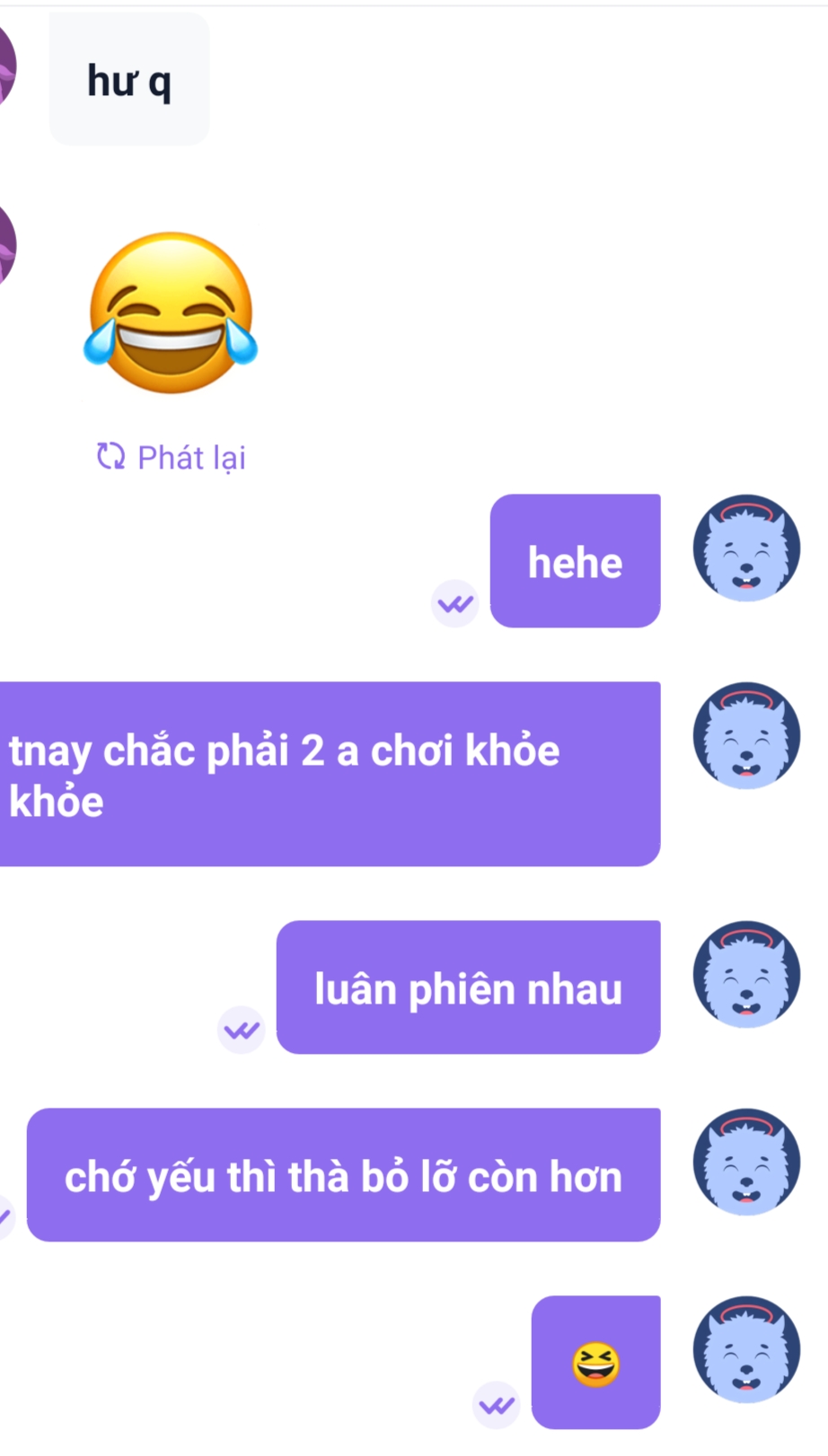Tap Phát lại to replay the sticker
Viewport: 828px width, 1456px height.
click(172, 457)
